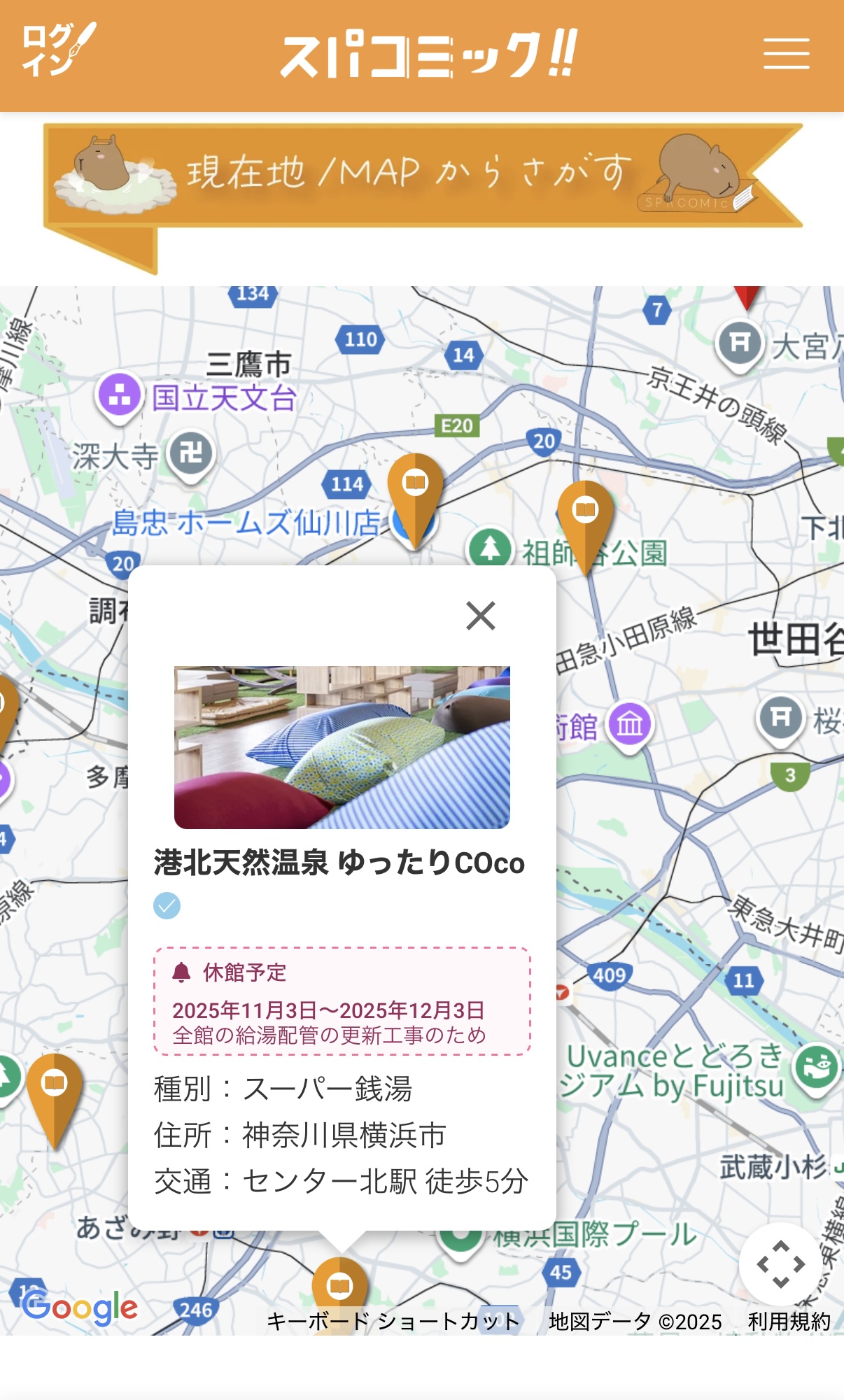Tap the 国立天文台 place marker
The height and width of the screenshot is (1400, 844).
coord(120,395)
